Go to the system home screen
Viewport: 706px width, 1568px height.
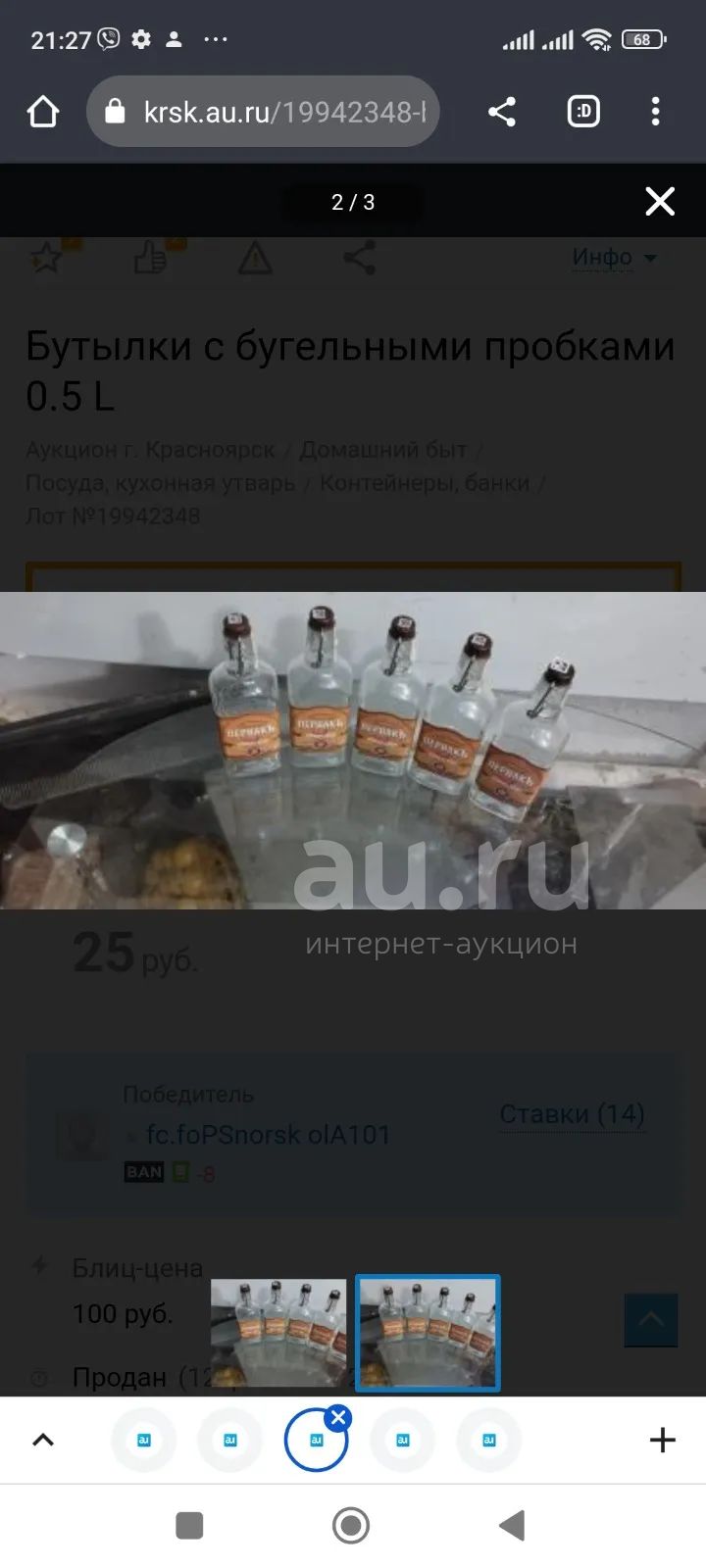(351, 1525)
